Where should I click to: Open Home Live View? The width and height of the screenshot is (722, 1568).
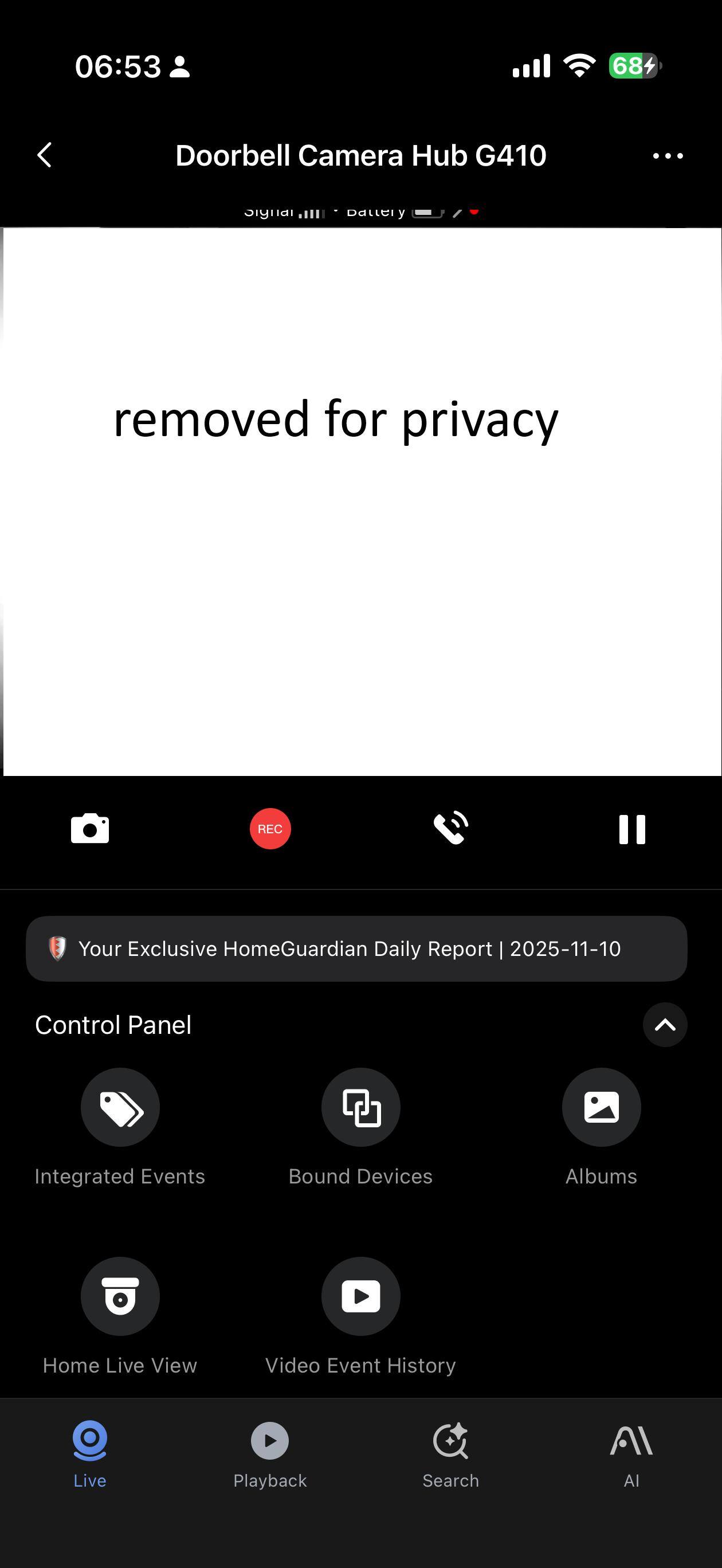point(120,1297)
